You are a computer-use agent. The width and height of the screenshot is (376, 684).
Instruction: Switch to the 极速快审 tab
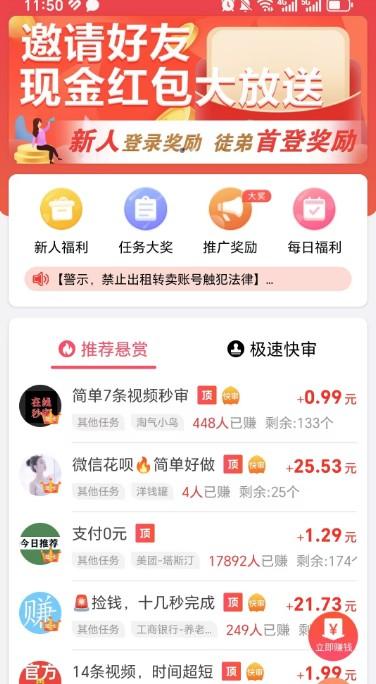pos(272,350)
